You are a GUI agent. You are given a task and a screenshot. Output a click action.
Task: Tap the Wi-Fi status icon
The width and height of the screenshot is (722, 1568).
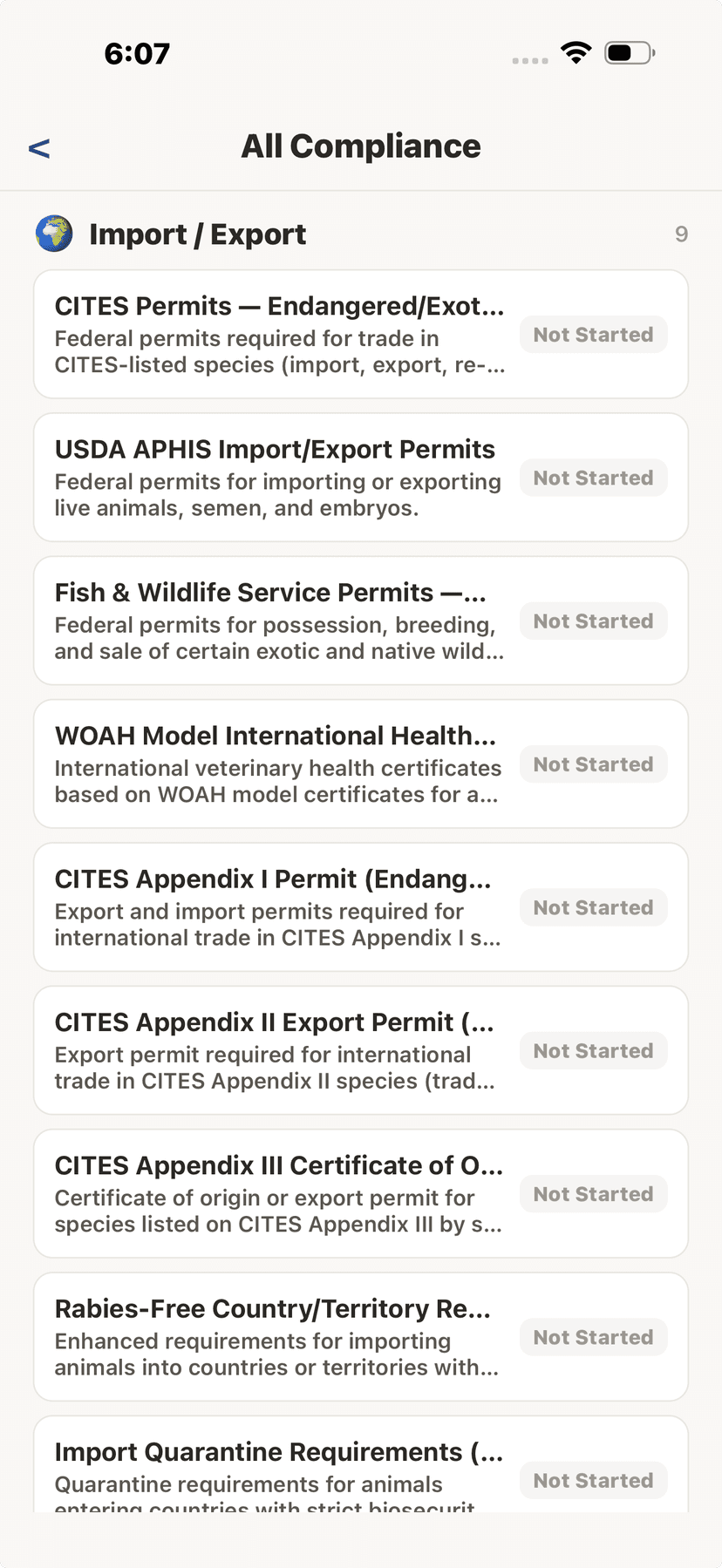575,51
